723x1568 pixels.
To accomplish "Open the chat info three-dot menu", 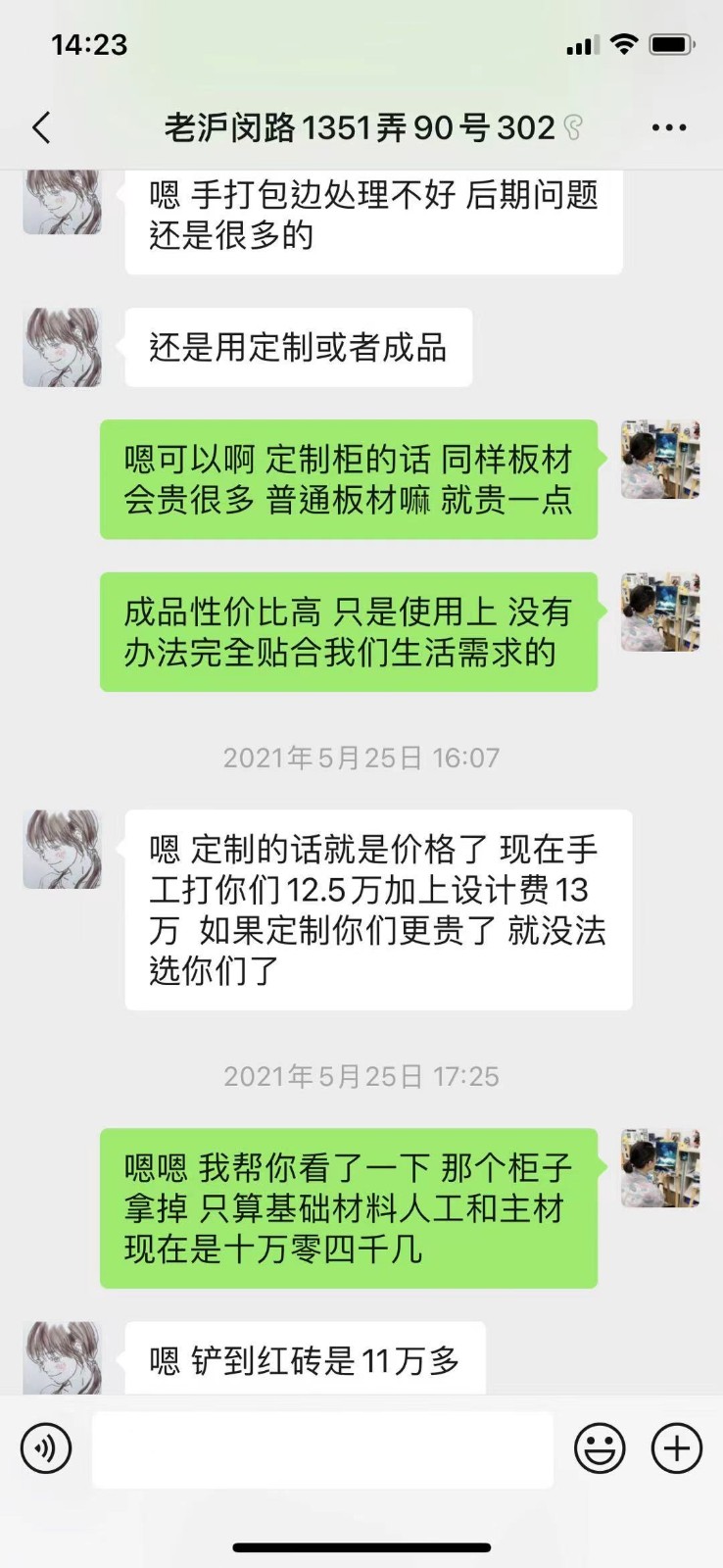I will [x=668, y=127].
